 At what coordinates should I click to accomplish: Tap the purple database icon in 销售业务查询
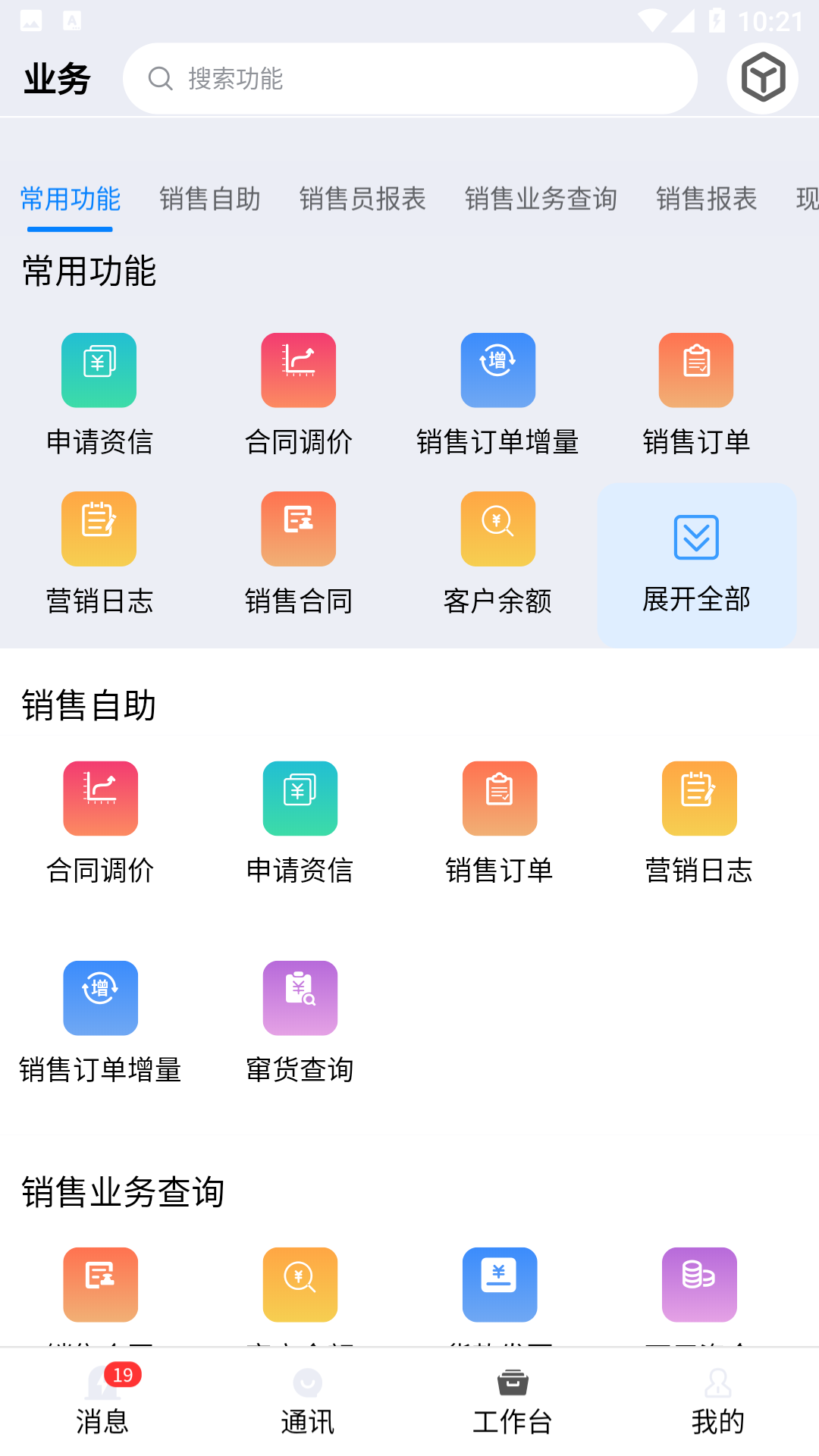pos(698,1285)
